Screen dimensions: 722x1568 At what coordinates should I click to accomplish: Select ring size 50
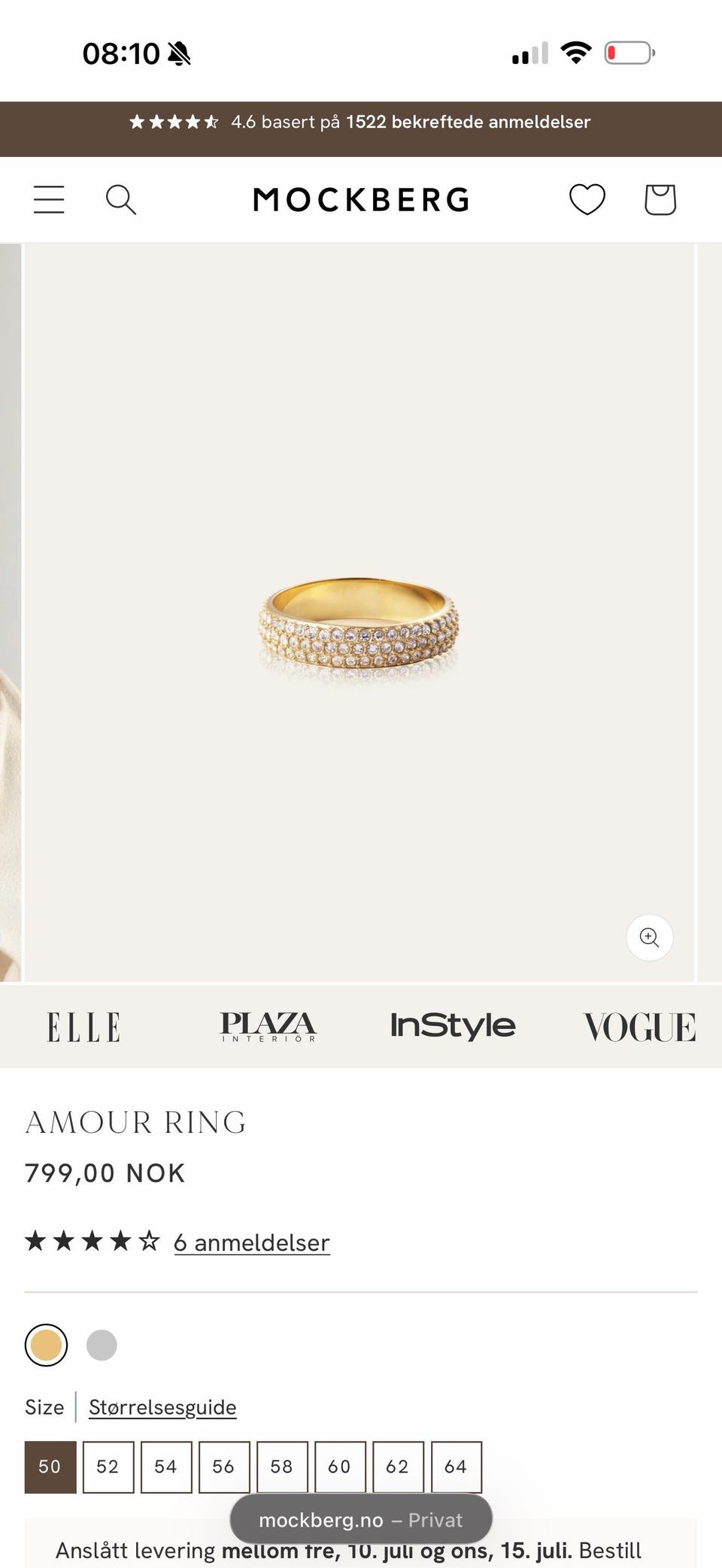click(x=50, y=1467)
